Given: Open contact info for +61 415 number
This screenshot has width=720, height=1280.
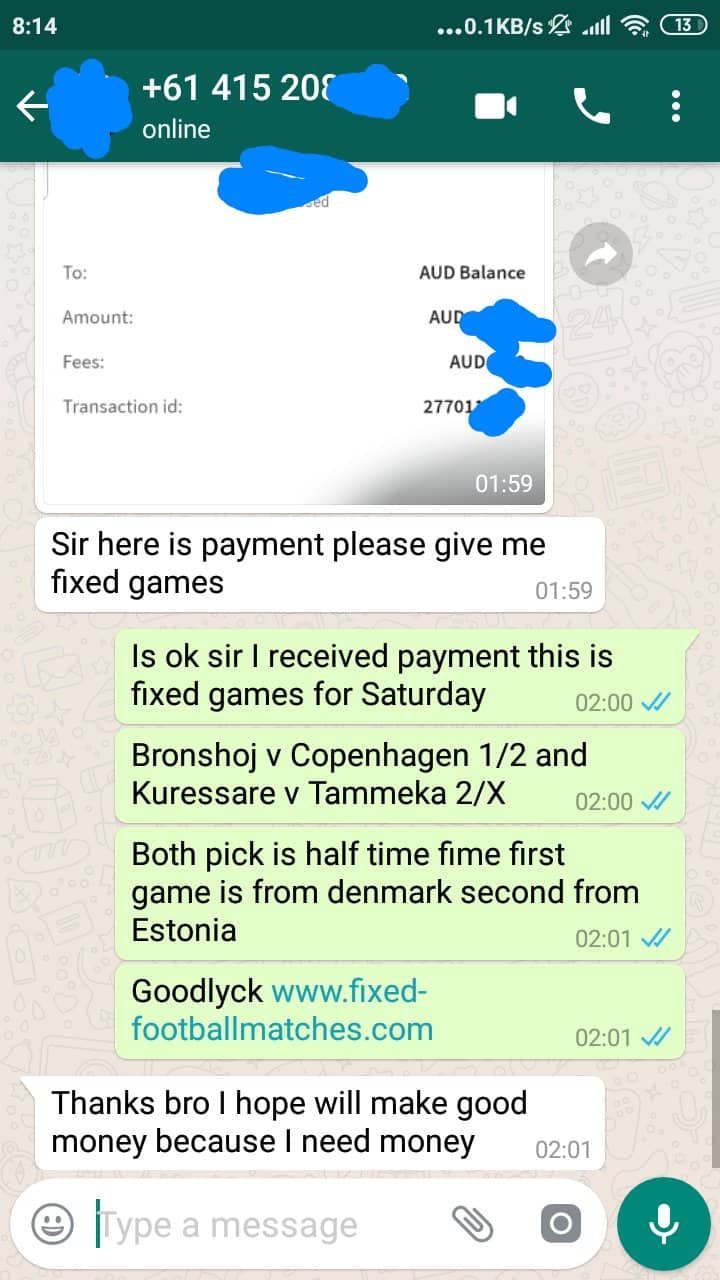Looking at the screenshot, I should point(275,106).
